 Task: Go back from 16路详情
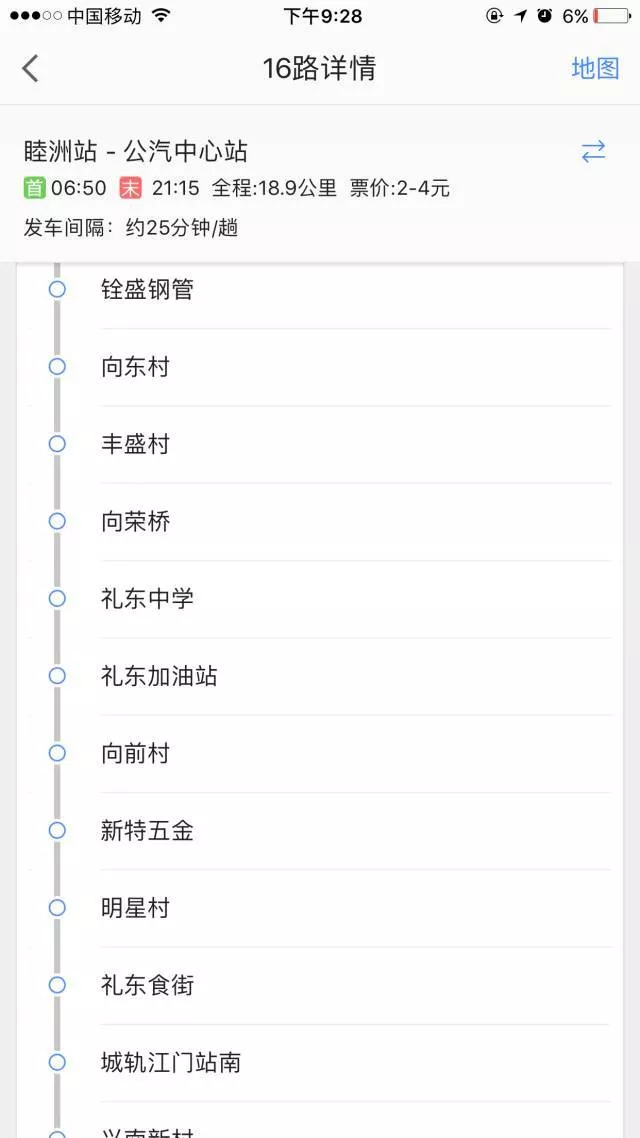(30, 68)
